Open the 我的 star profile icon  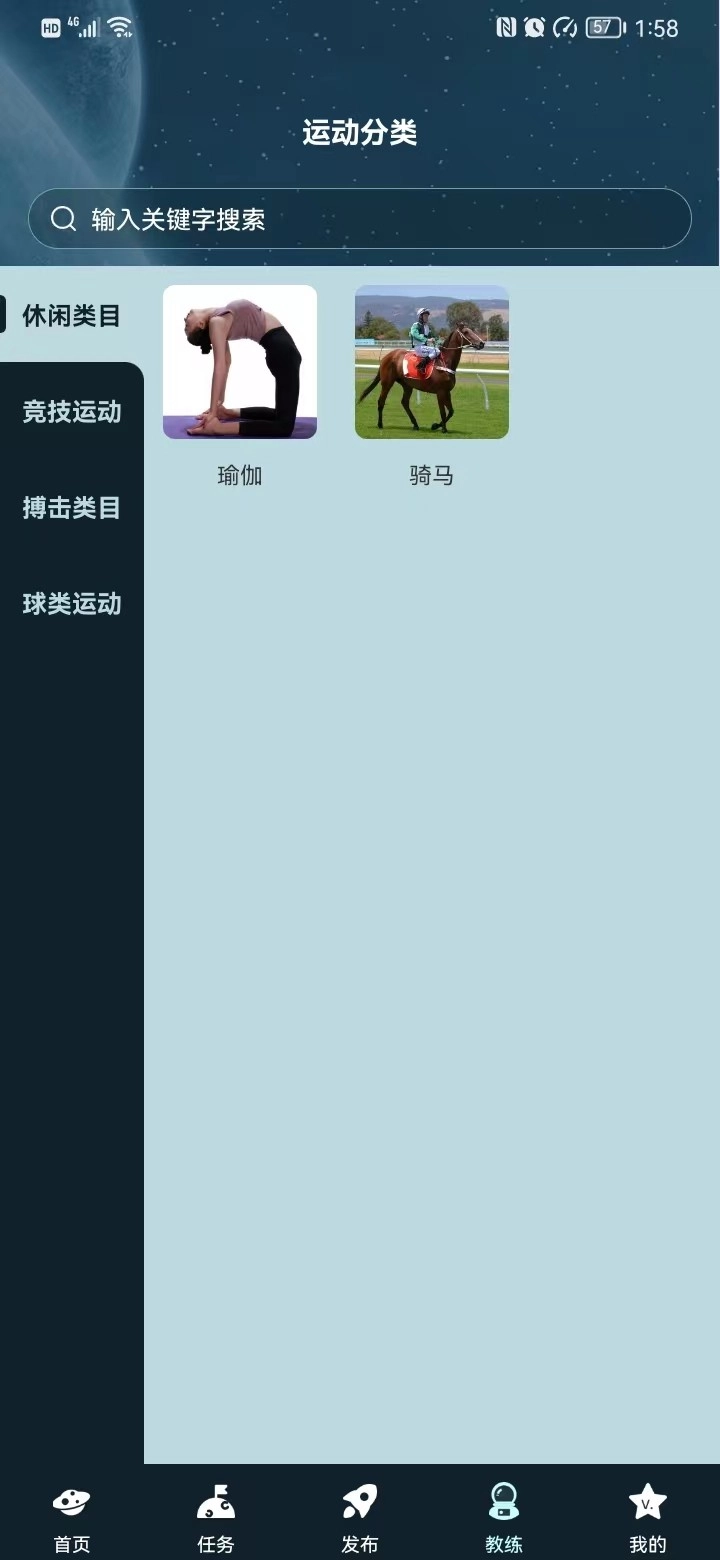pyautogui.click(x=648, y=1501)
